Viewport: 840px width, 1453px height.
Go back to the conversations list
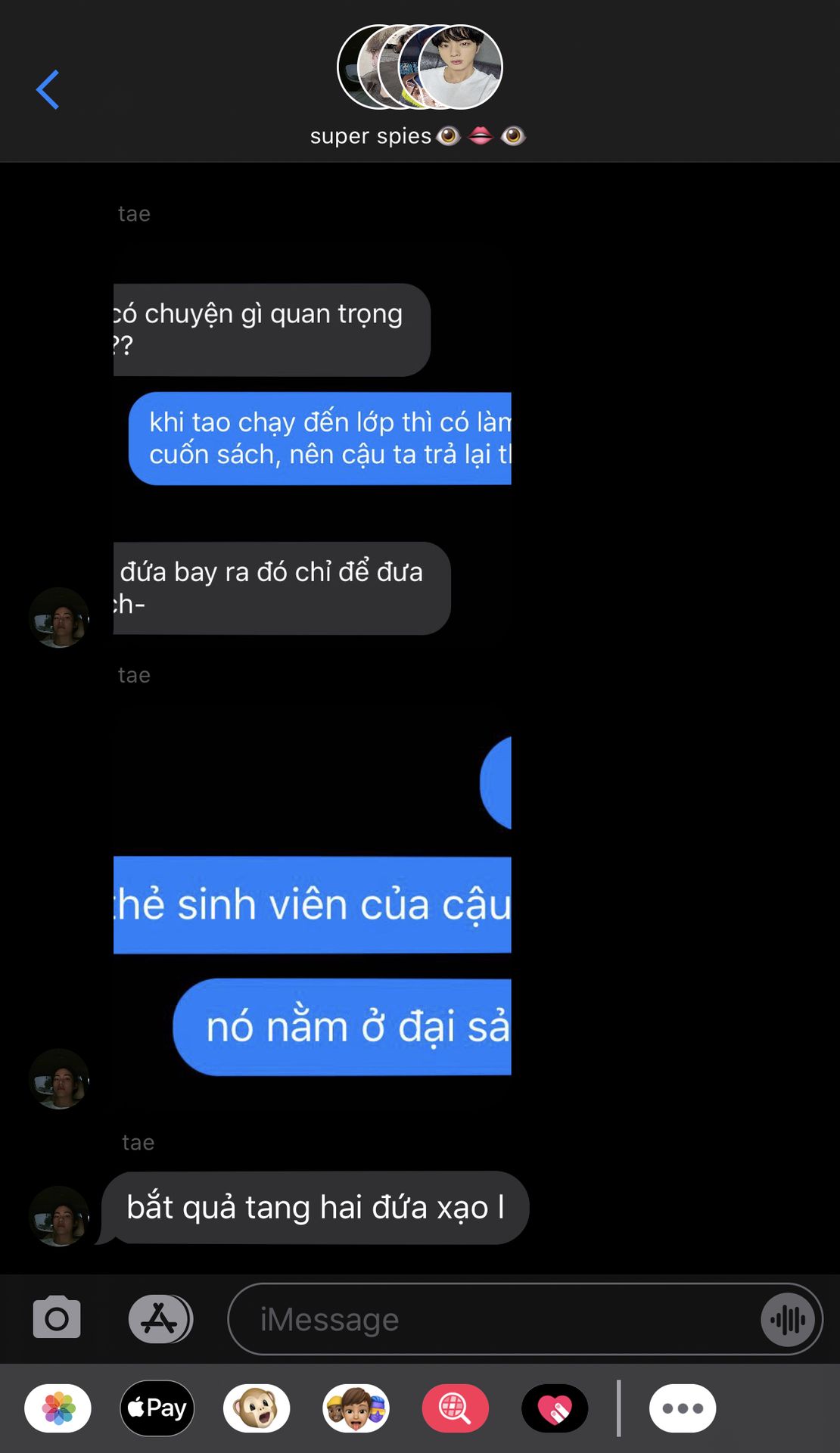[x=48, y=90]
